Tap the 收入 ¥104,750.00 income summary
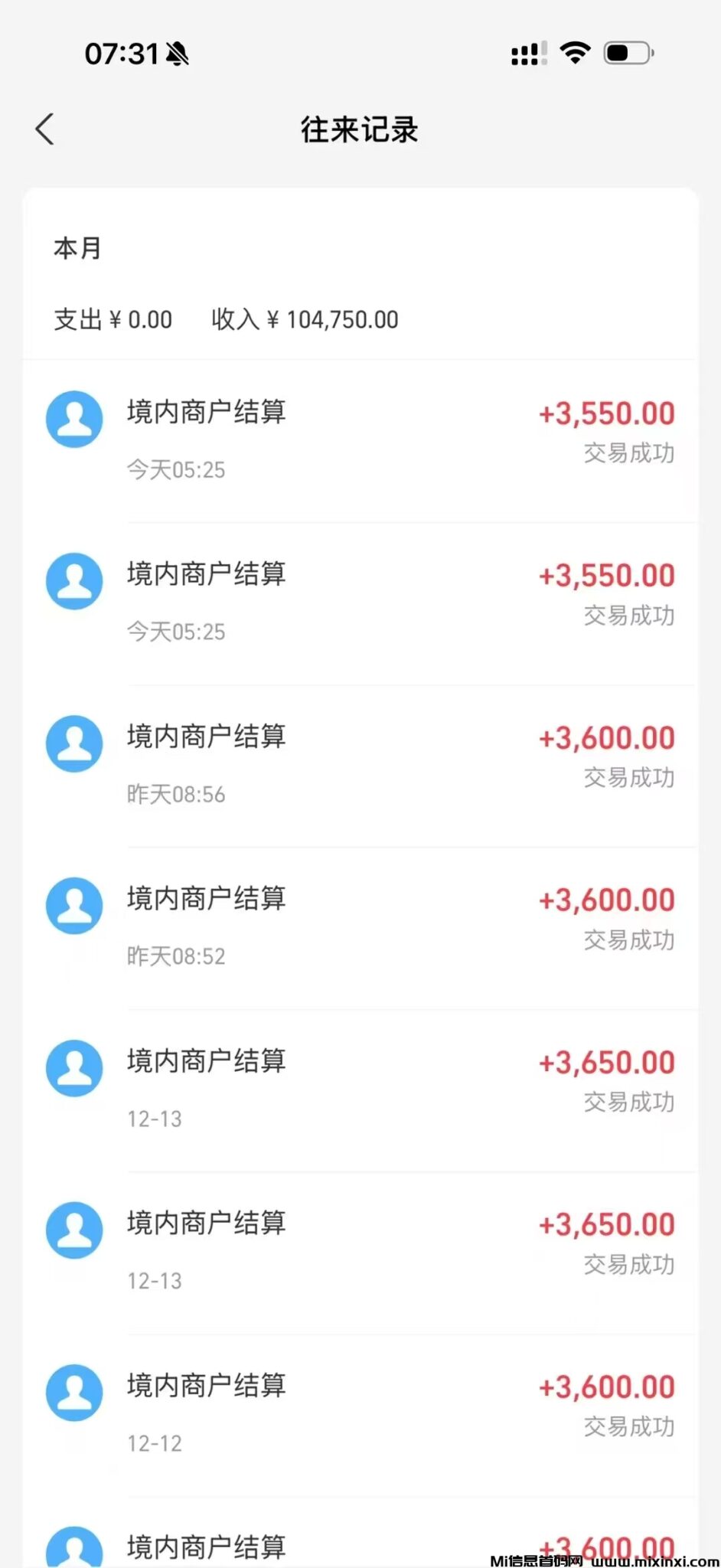 [x=305, y=319]
